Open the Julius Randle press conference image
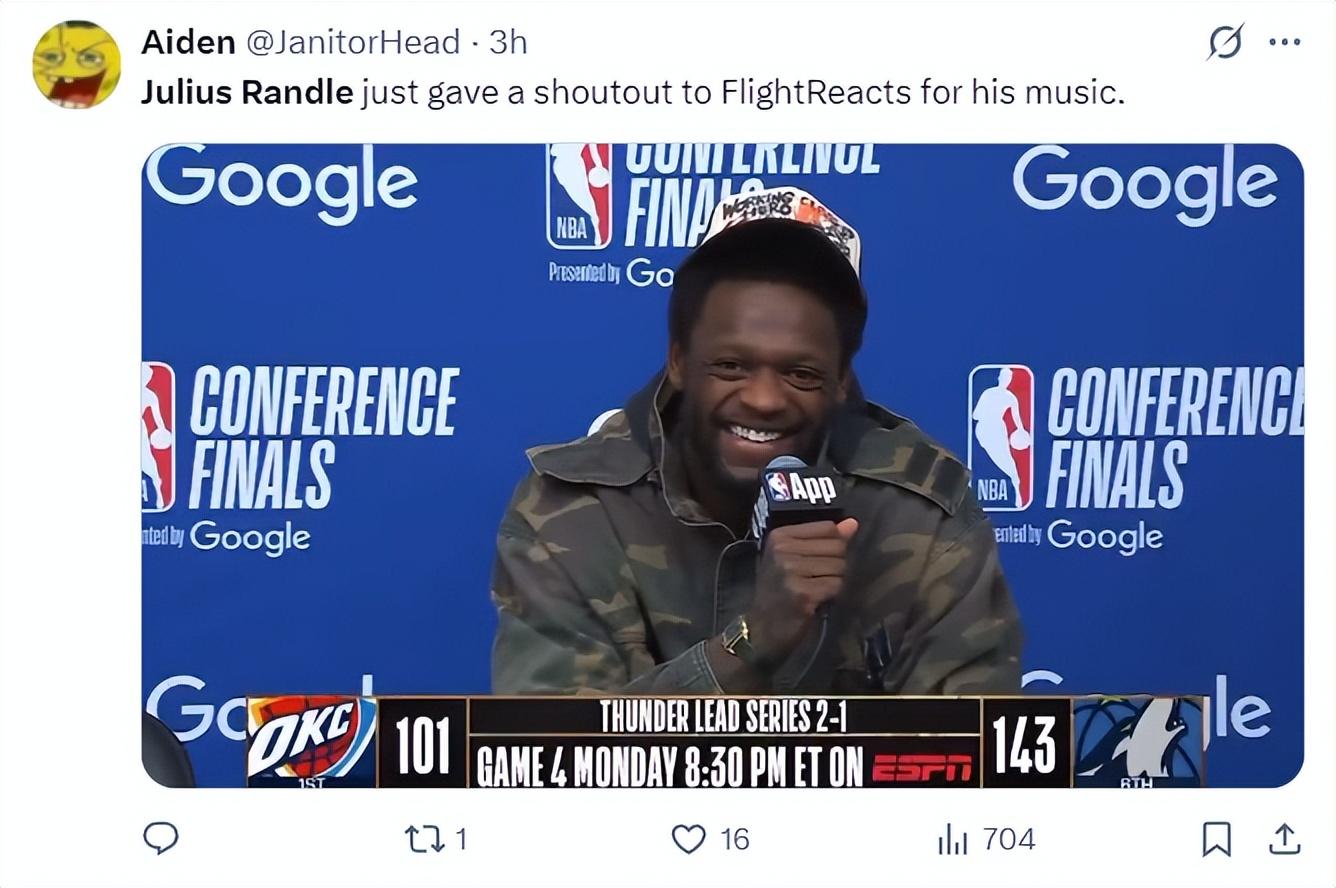Viewport: 1336px width, 888px height. 722,465
